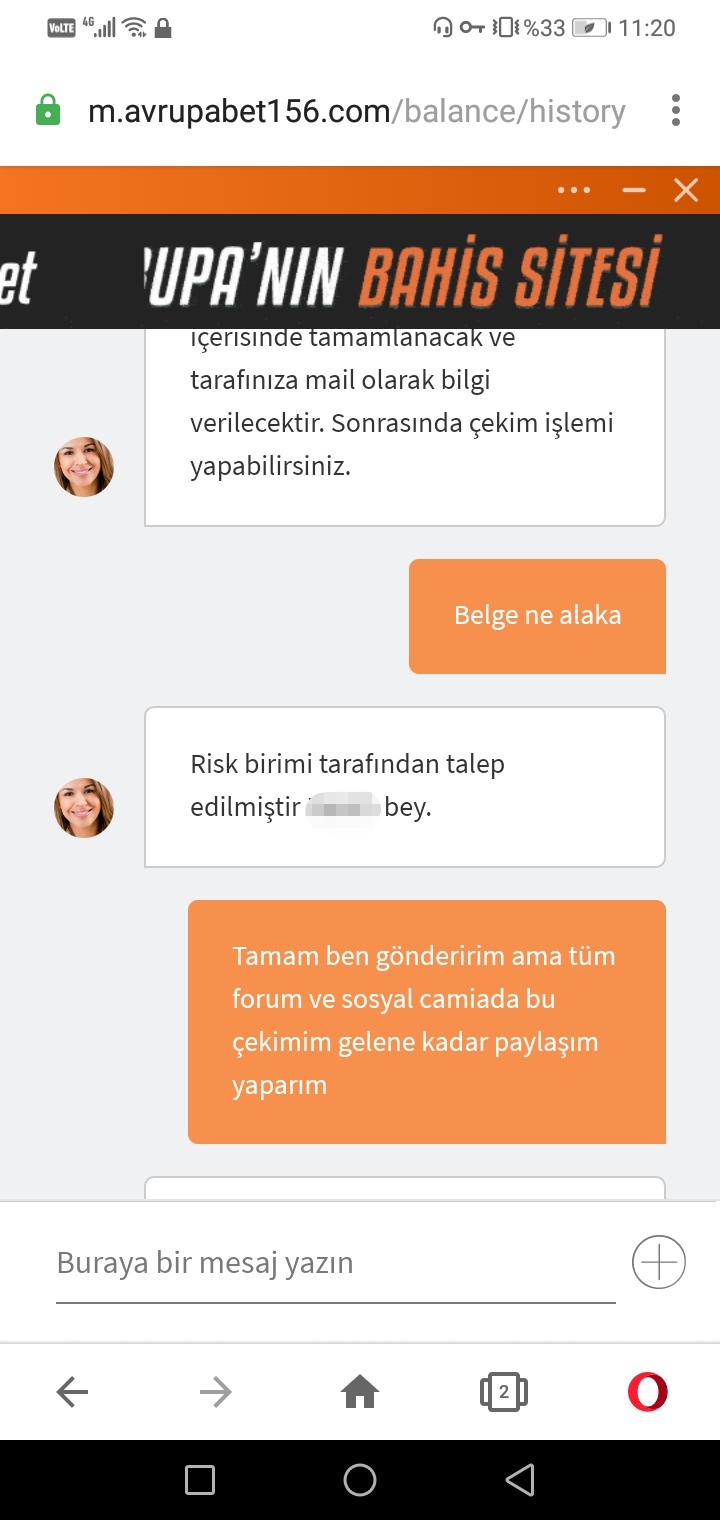Open the tab switcher showing 2 tabs

[x=504, y=1392]
